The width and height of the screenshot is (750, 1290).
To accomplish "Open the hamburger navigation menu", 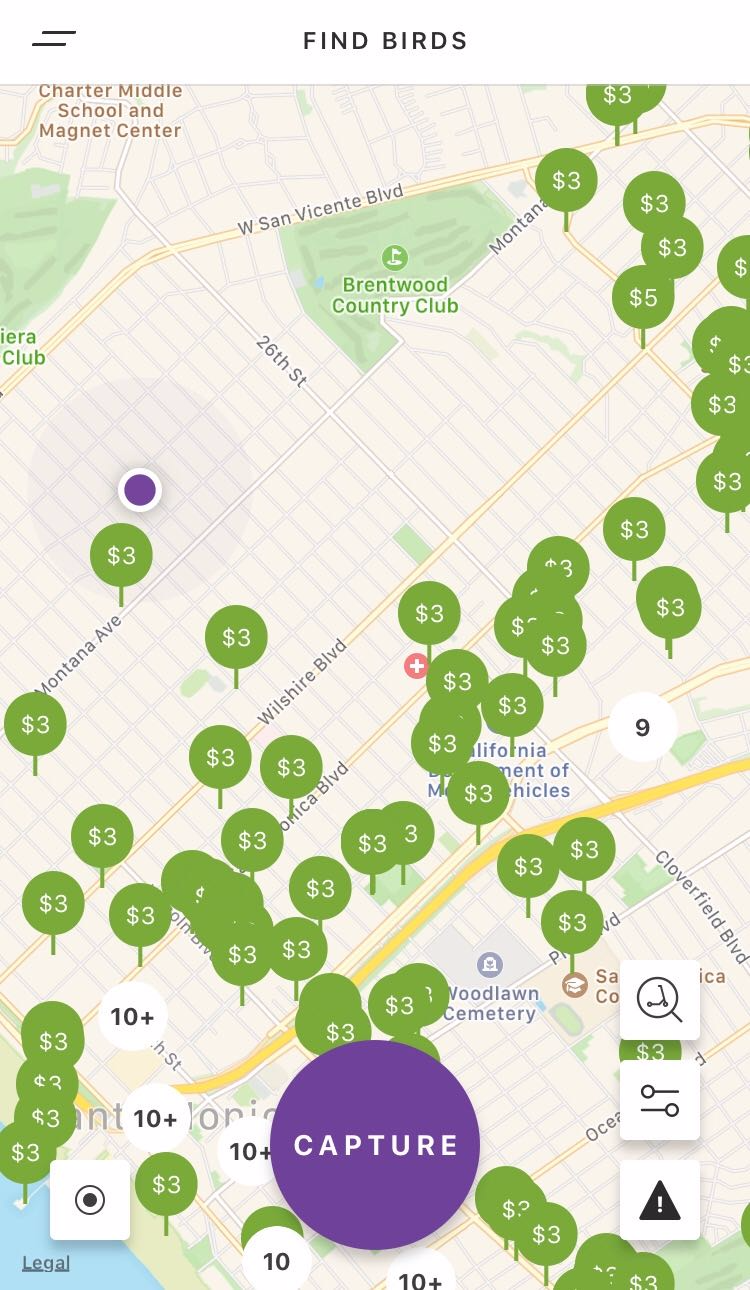I will pos(54,40).
